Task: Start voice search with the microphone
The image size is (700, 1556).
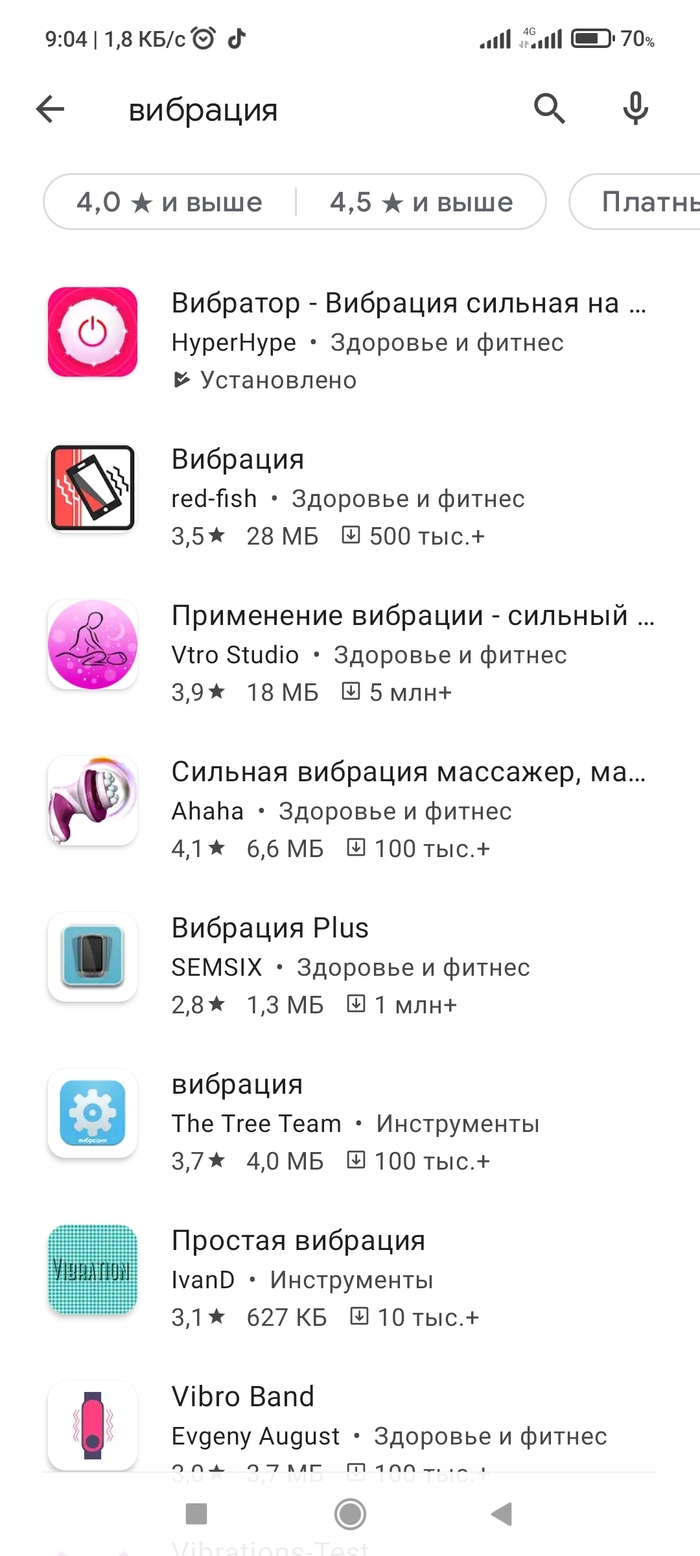Action: tap(635, 109)
